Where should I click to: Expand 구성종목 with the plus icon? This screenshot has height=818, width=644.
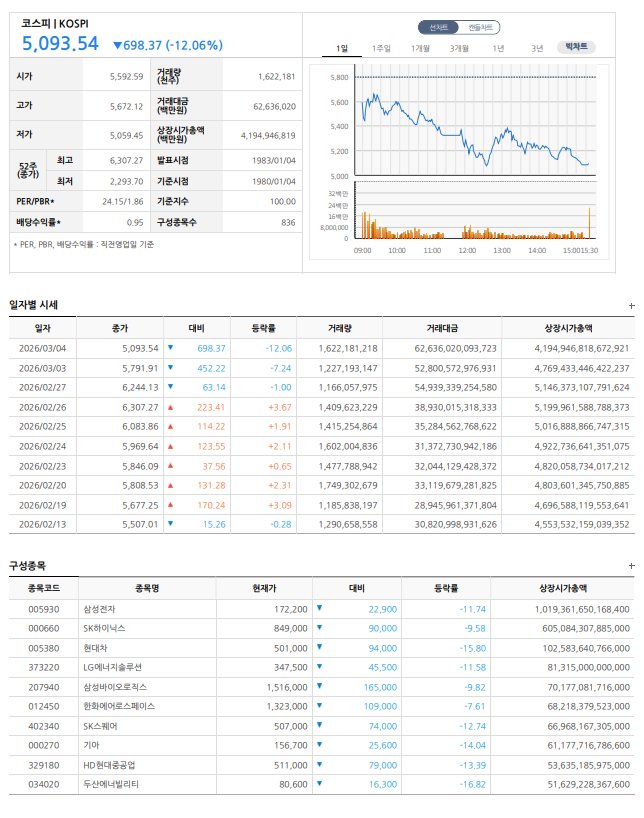tap(631, 566)
